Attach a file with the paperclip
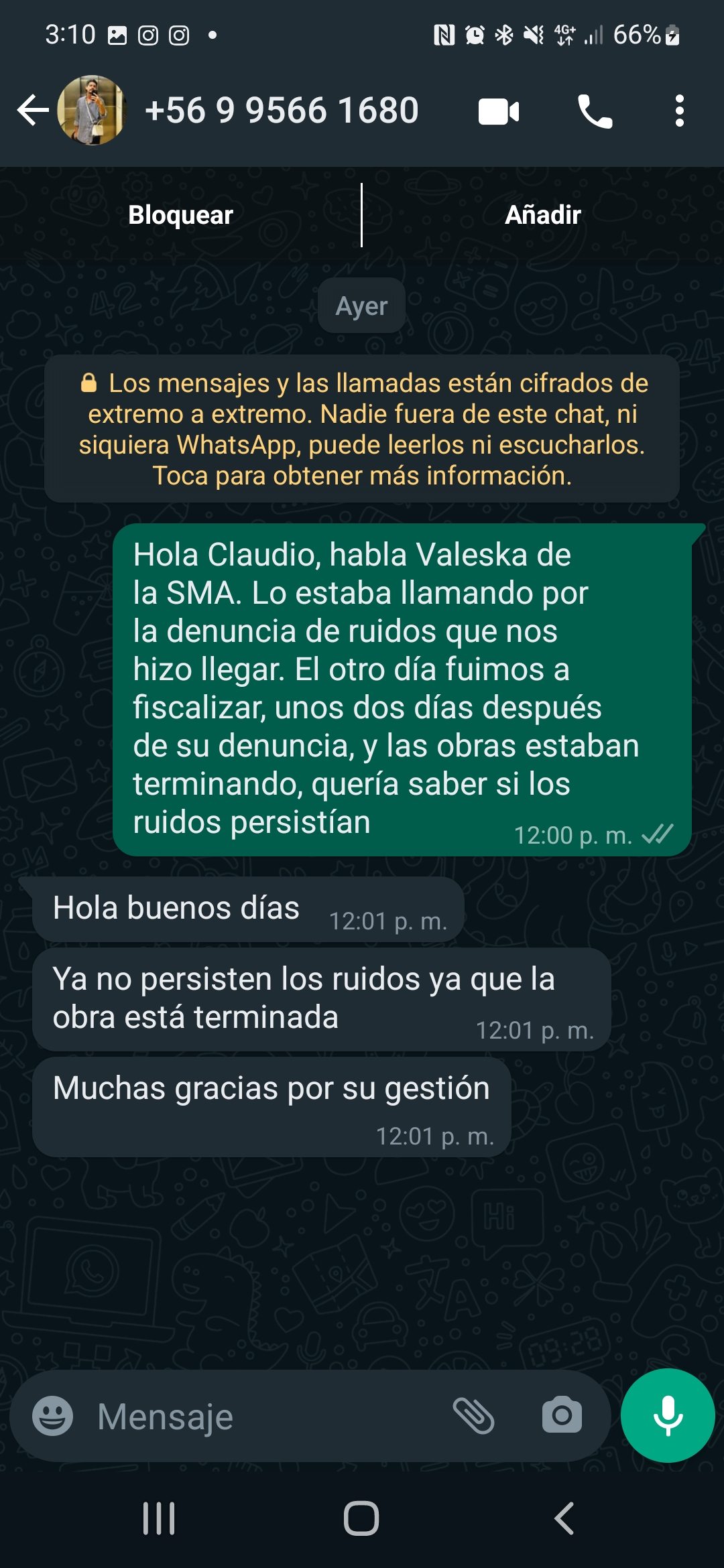The width and height of the screenshot is (724, 1568). pos(473,1416)
